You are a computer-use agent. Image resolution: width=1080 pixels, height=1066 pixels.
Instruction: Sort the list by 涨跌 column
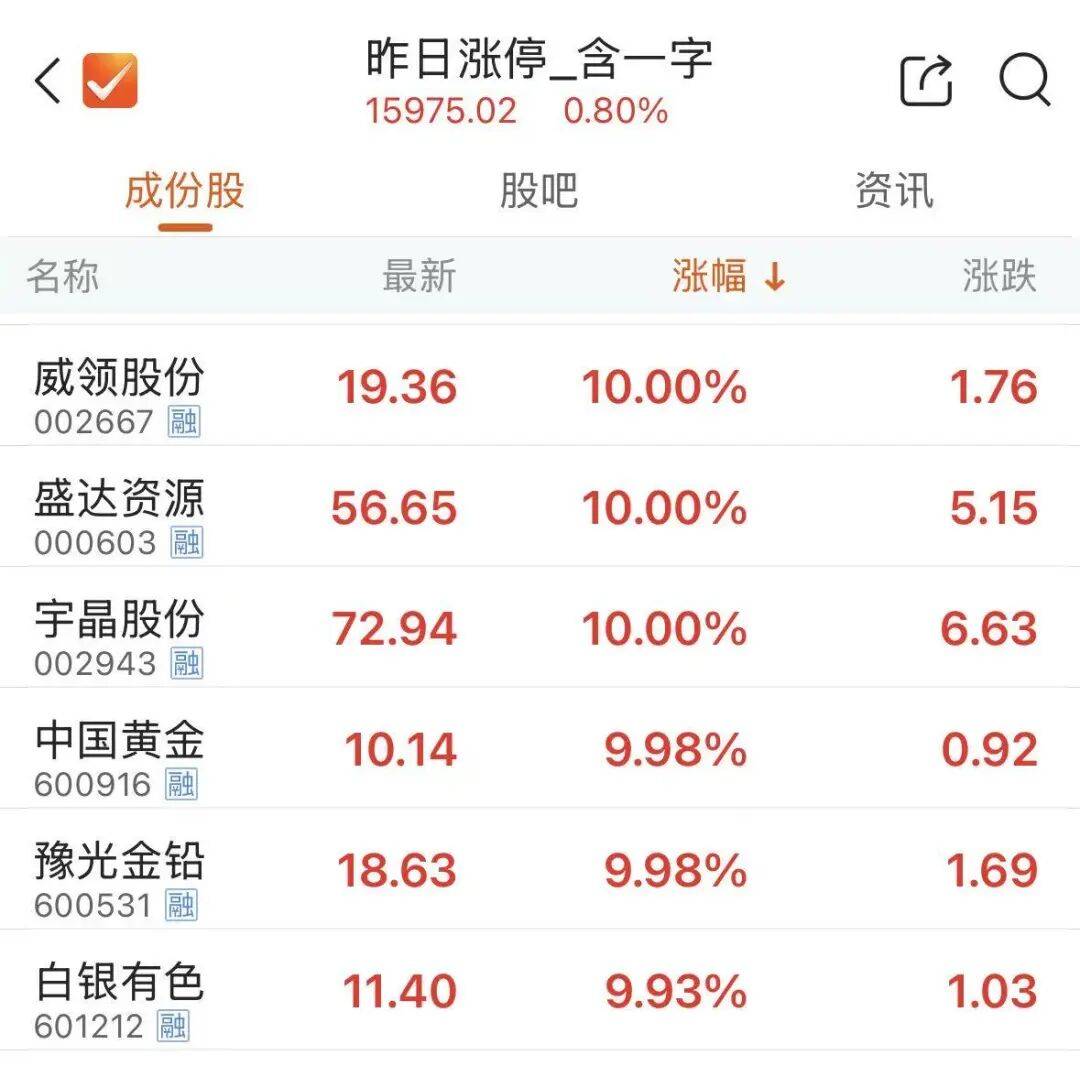coord(999,277)
